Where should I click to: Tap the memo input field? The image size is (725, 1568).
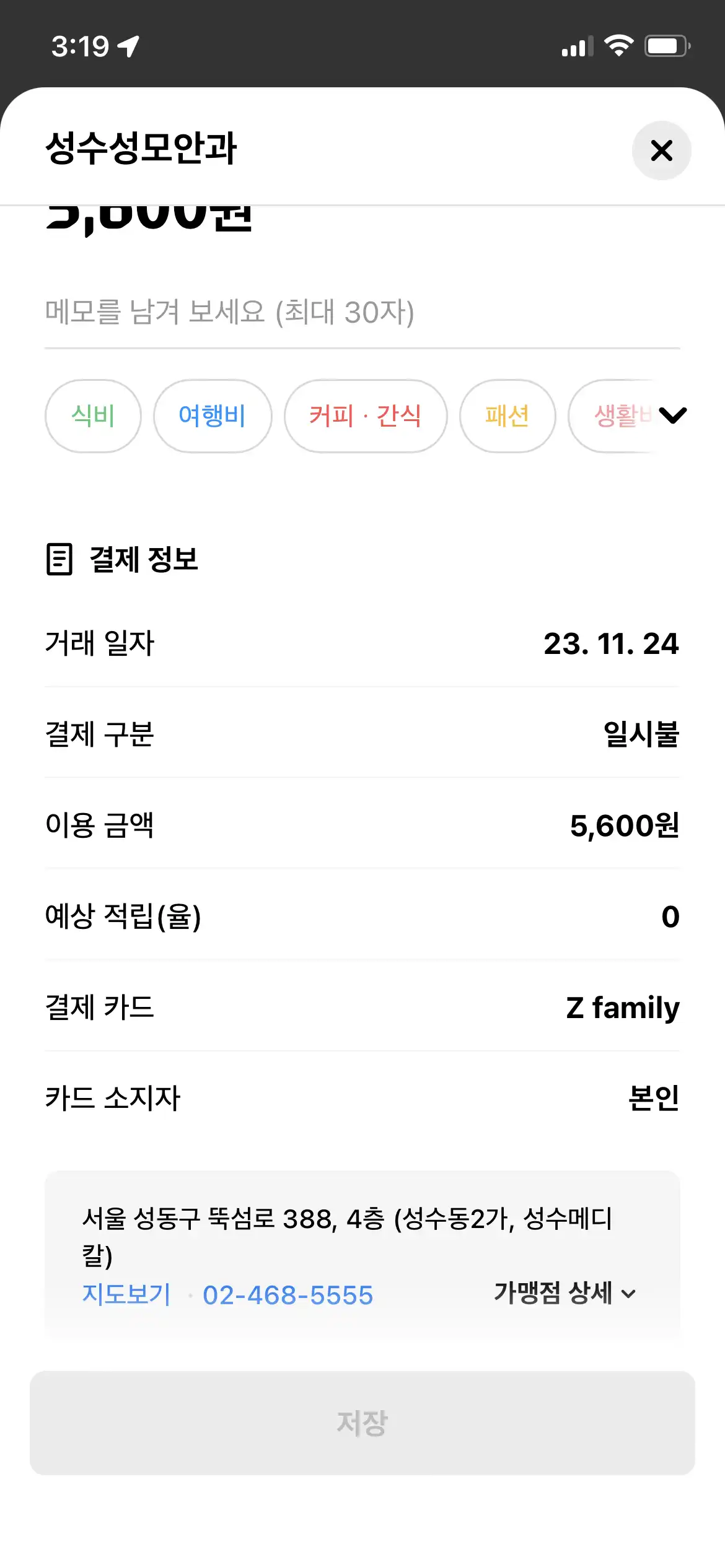click(x=362, y=313)
